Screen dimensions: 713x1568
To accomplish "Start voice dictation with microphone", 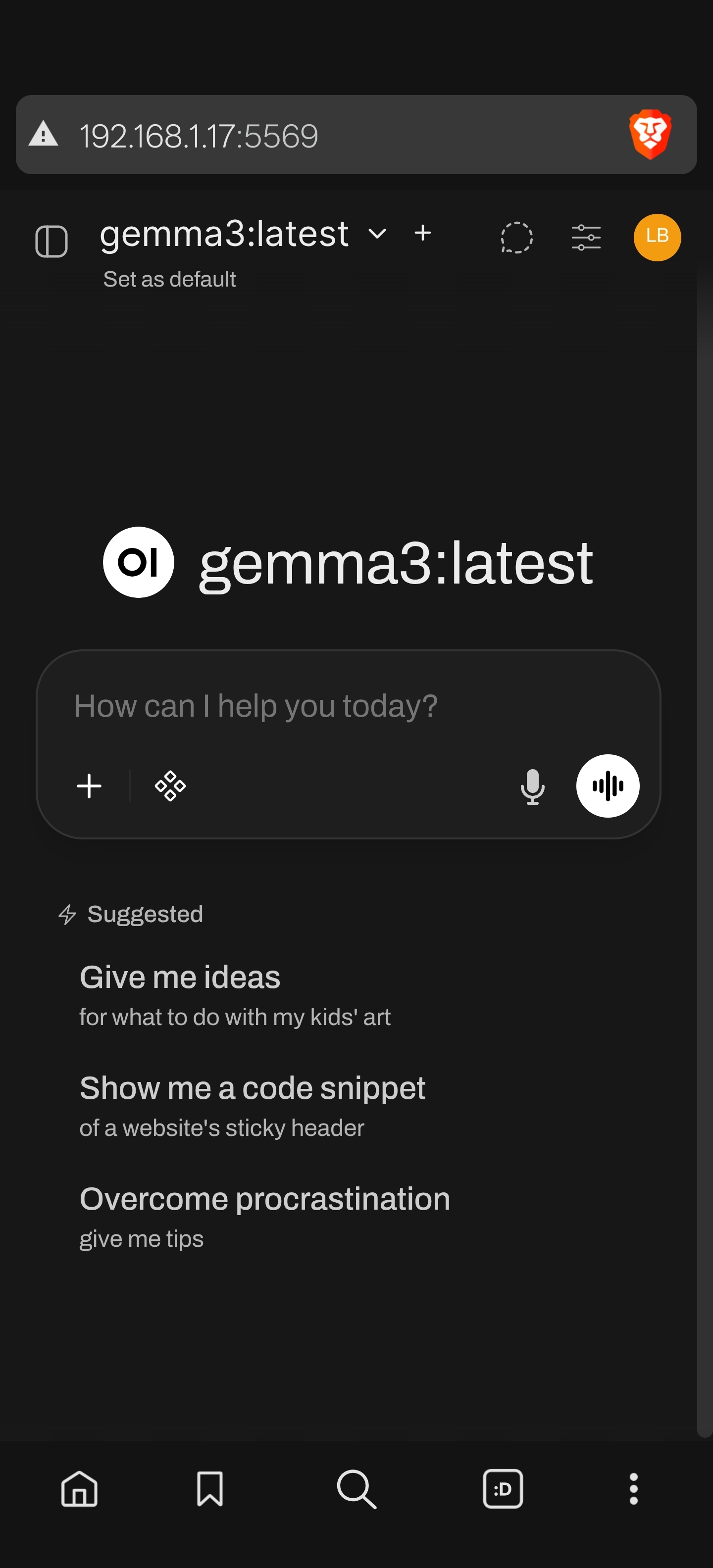I will coord(532,786).
